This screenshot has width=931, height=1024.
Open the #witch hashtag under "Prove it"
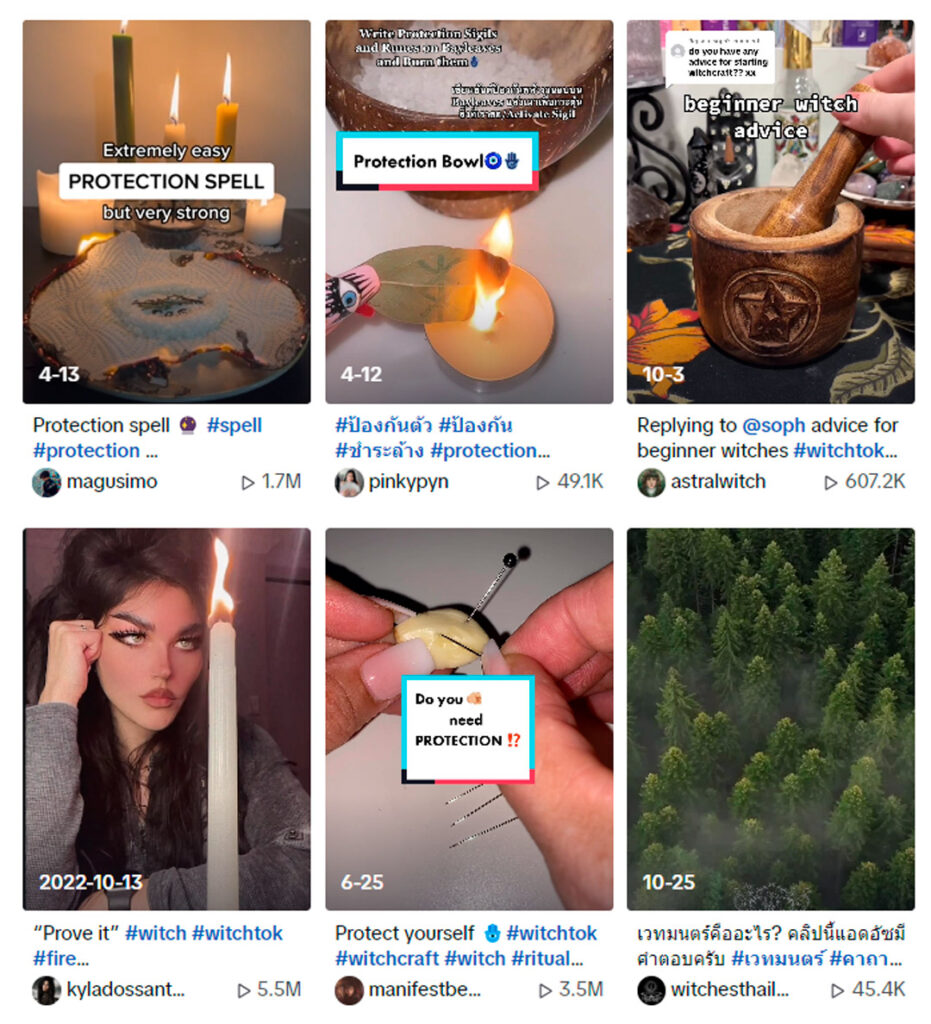point(155,934)
